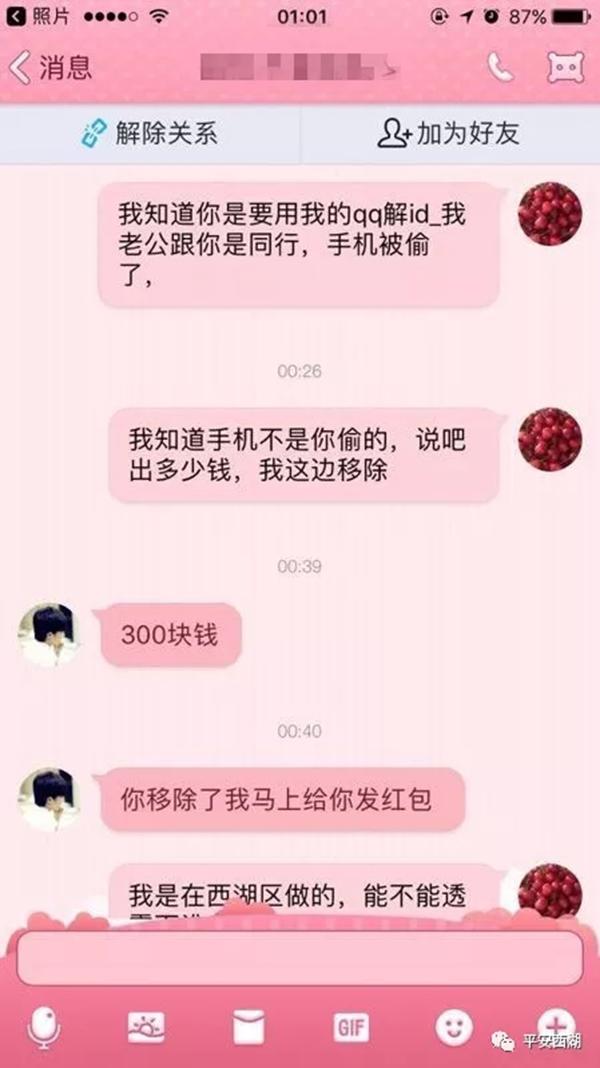
Task: Return to 照片 app via status bar
Action: pyautogui.click(x=40, y=17)
